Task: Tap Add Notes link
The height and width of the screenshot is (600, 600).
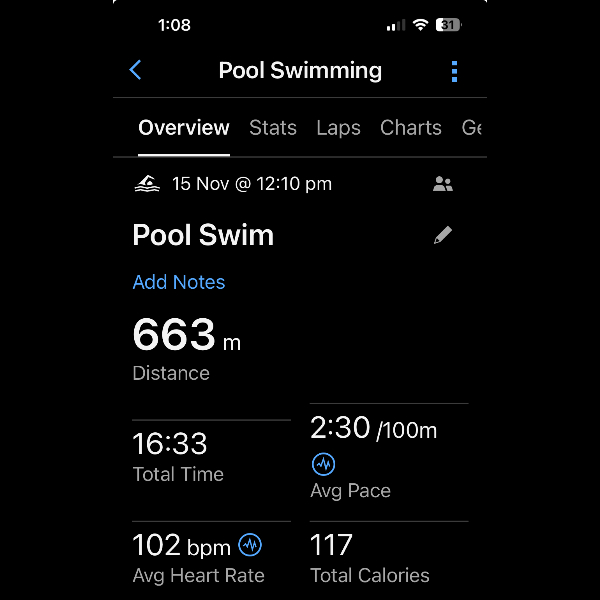Action: [179, 282]
